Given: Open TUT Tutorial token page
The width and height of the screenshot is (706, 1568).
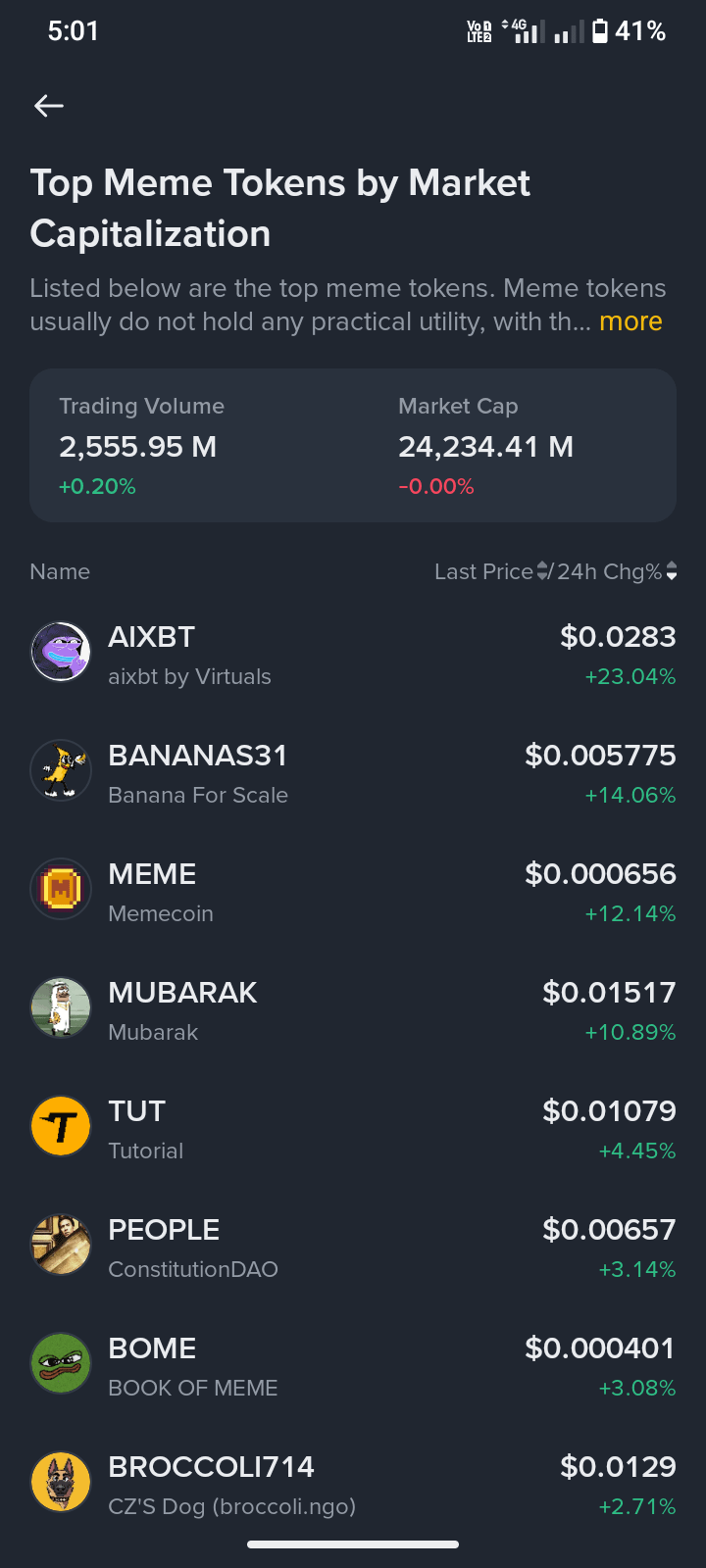Looking at the screenshot, I should 353,1130.
